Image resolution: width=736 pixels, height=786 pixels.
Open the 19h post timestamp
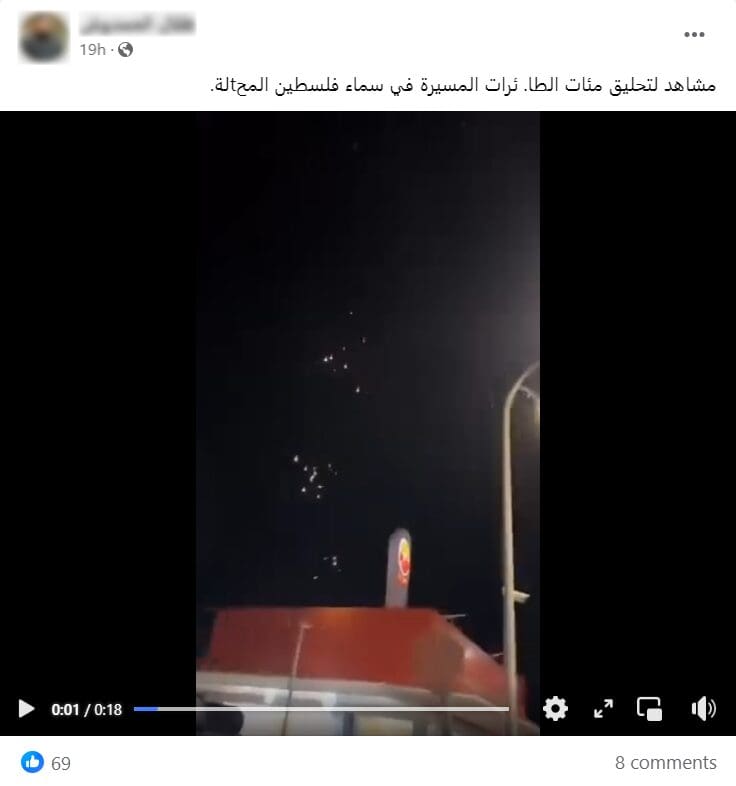coord(93,49)
